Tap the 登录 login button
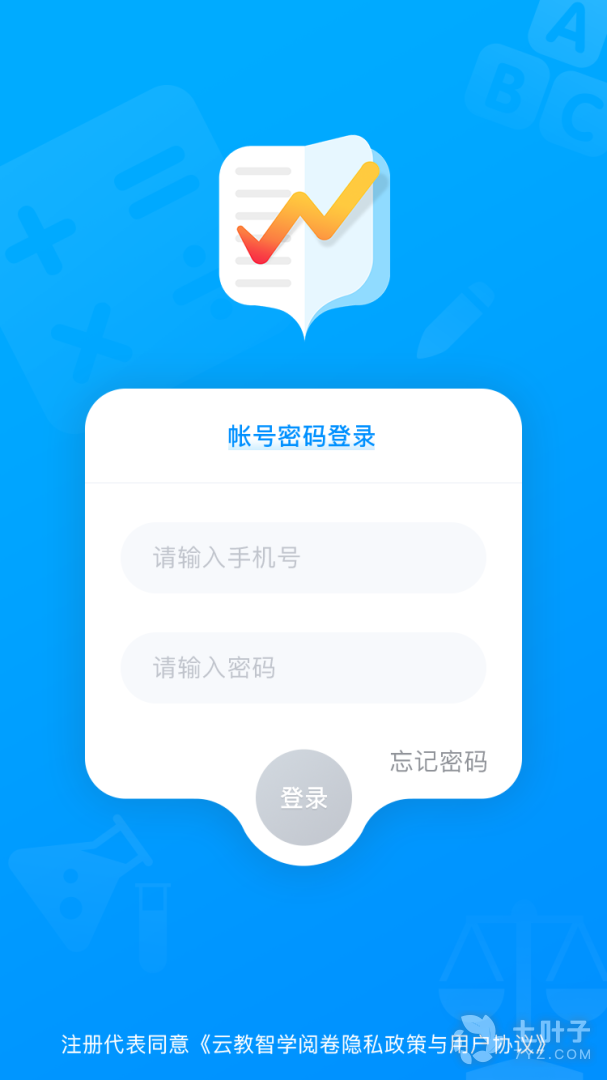This screenshot has width=607, height=1080. 304,798
